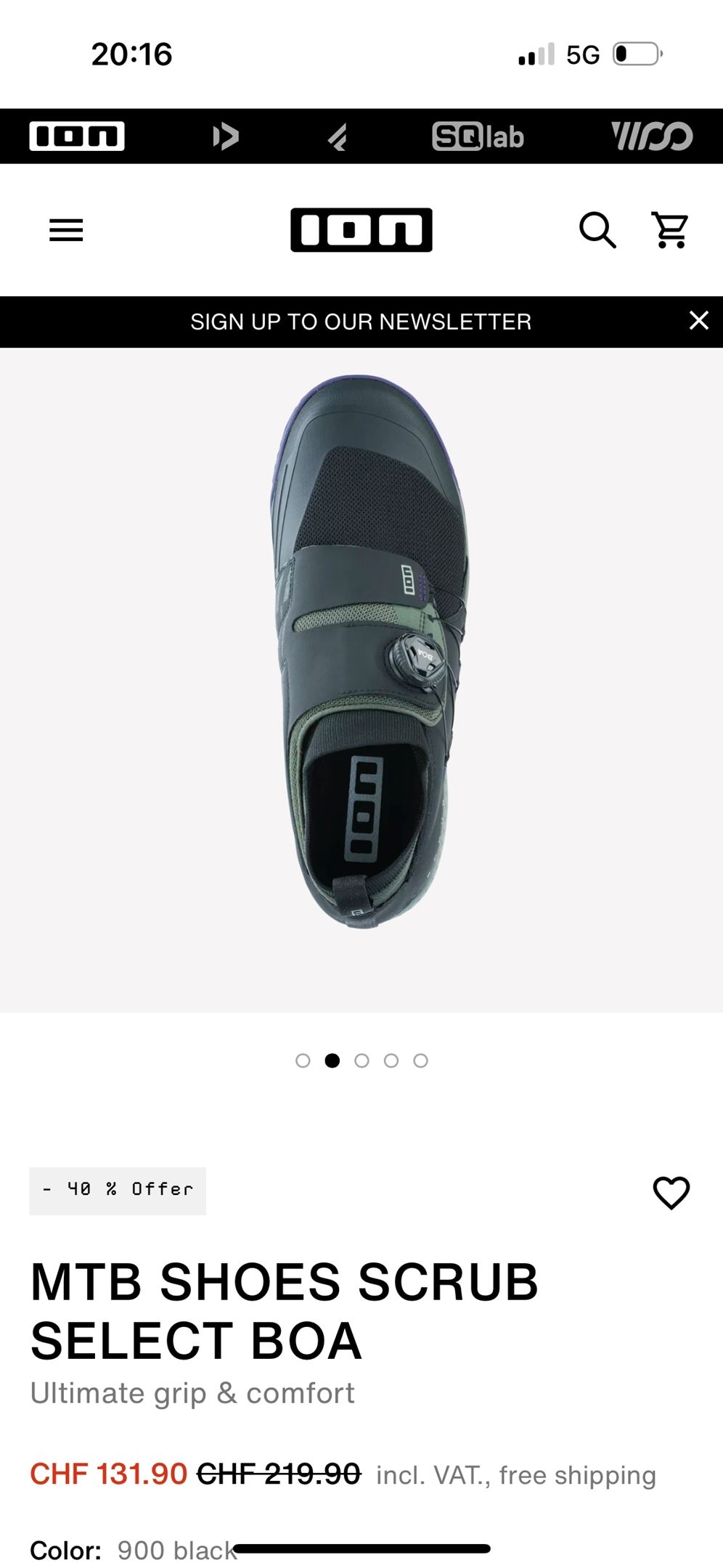Jump to the first product image dot
This screenshot has width=723, height=1568.
[303, 1061]
